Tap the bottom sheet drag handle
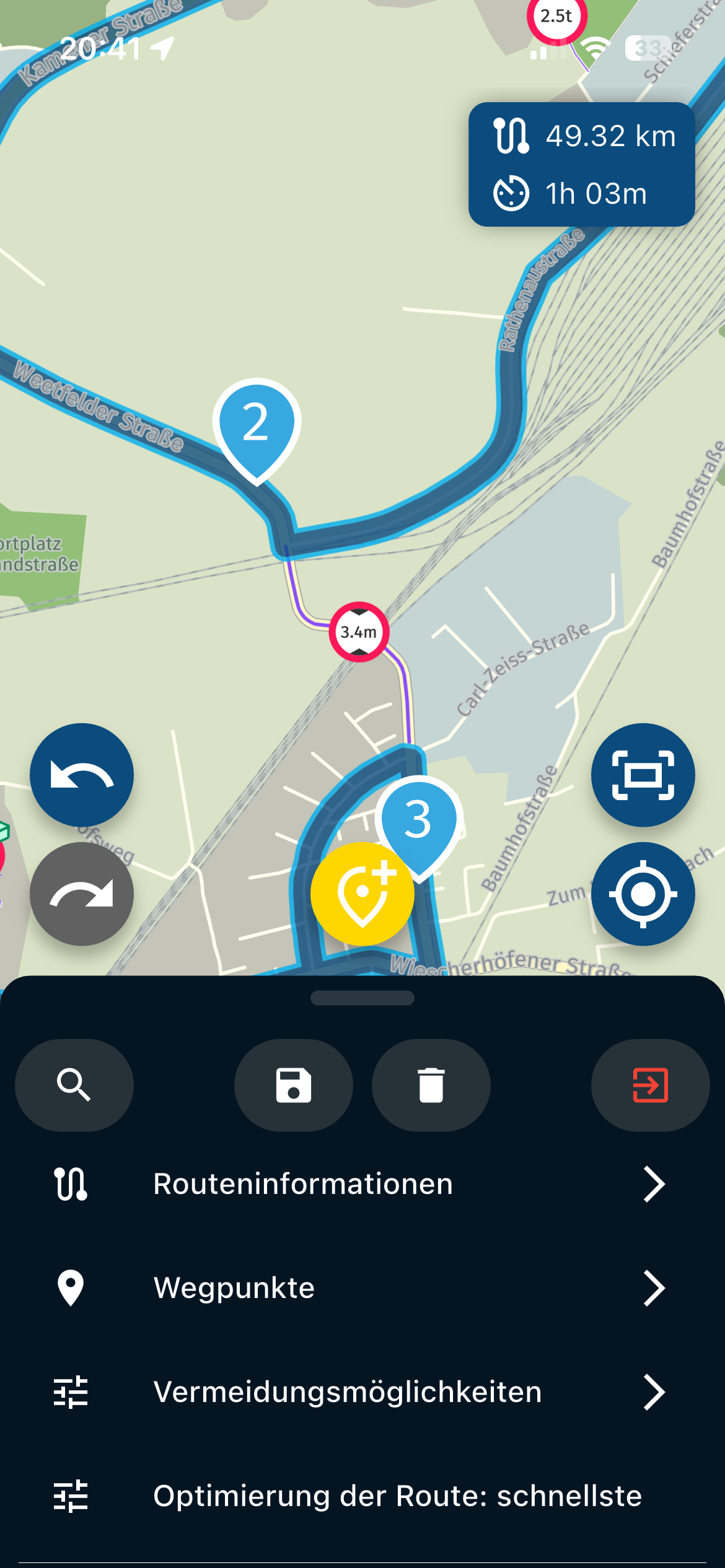 (362, 998)
